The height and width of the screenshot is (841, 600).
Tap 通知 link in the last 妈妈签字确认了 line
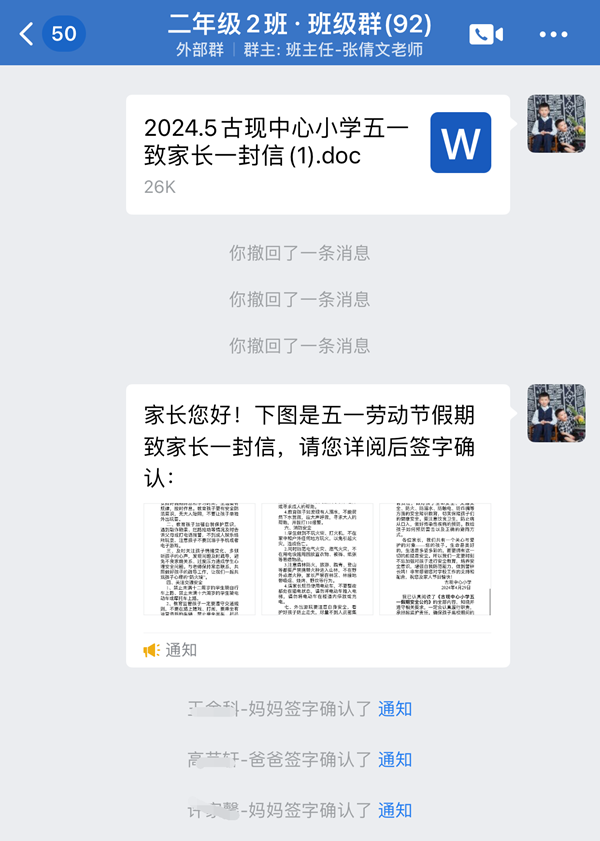(395, 811)
